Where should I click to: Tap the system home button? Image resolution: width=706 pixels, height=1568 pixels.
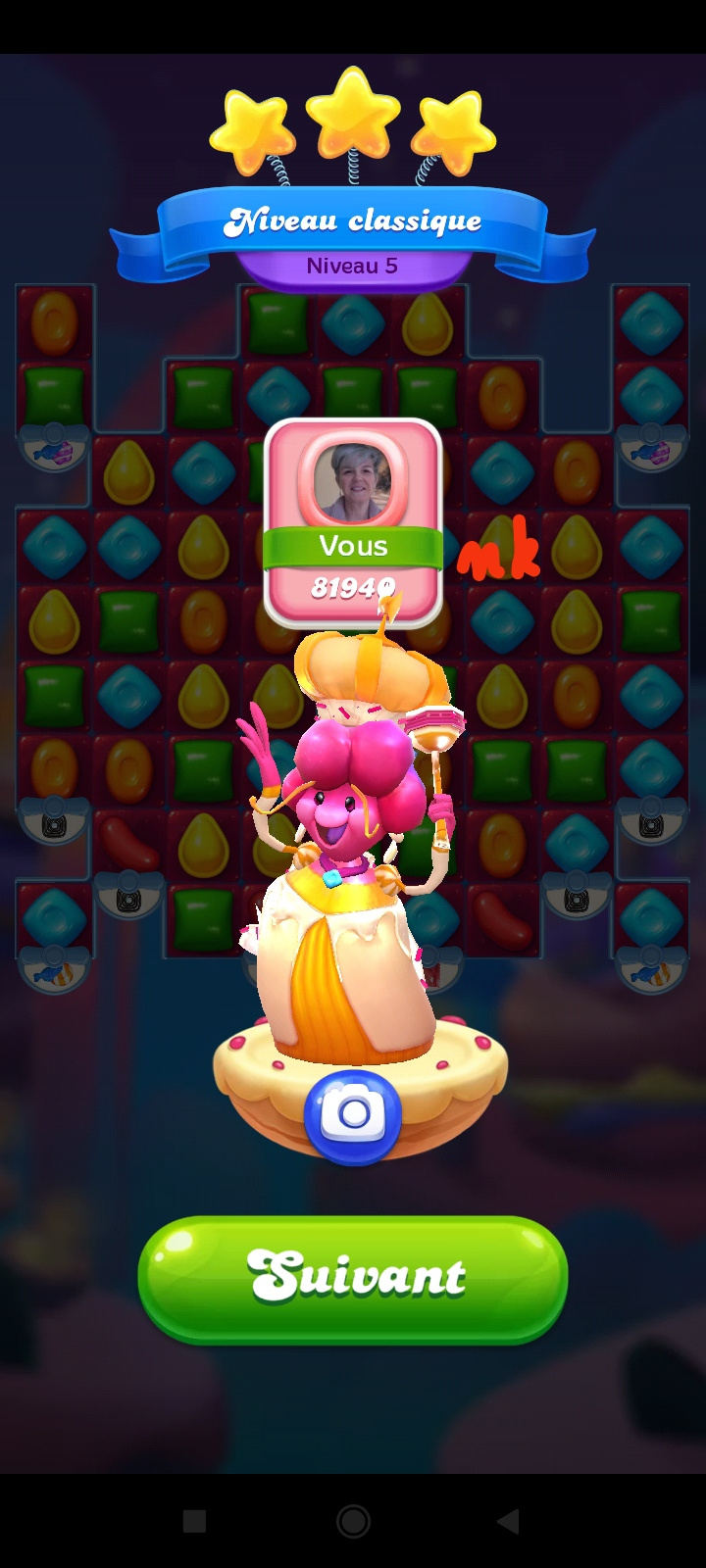pyautogui.click(x=353, y=1521)
